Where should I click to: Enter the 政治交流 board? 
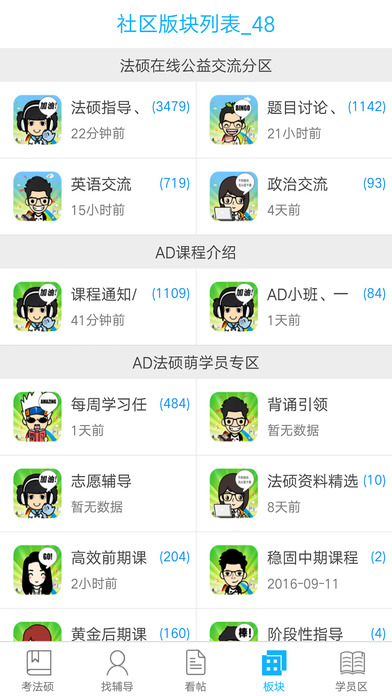pos(294,196)
